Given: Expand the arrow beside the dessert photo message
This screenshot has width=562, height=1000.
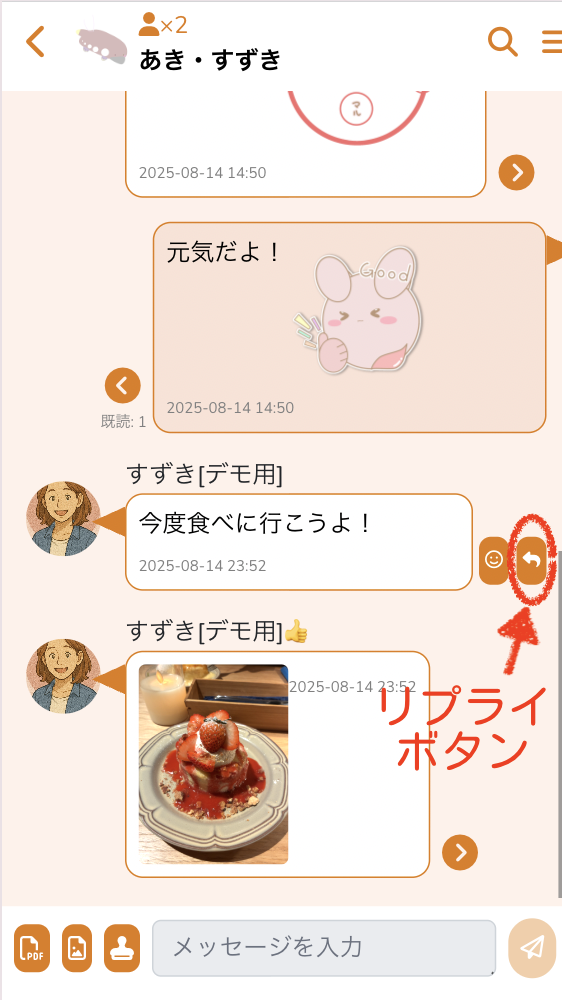Looking at the screenshot, I should click(x=460, y=852).
